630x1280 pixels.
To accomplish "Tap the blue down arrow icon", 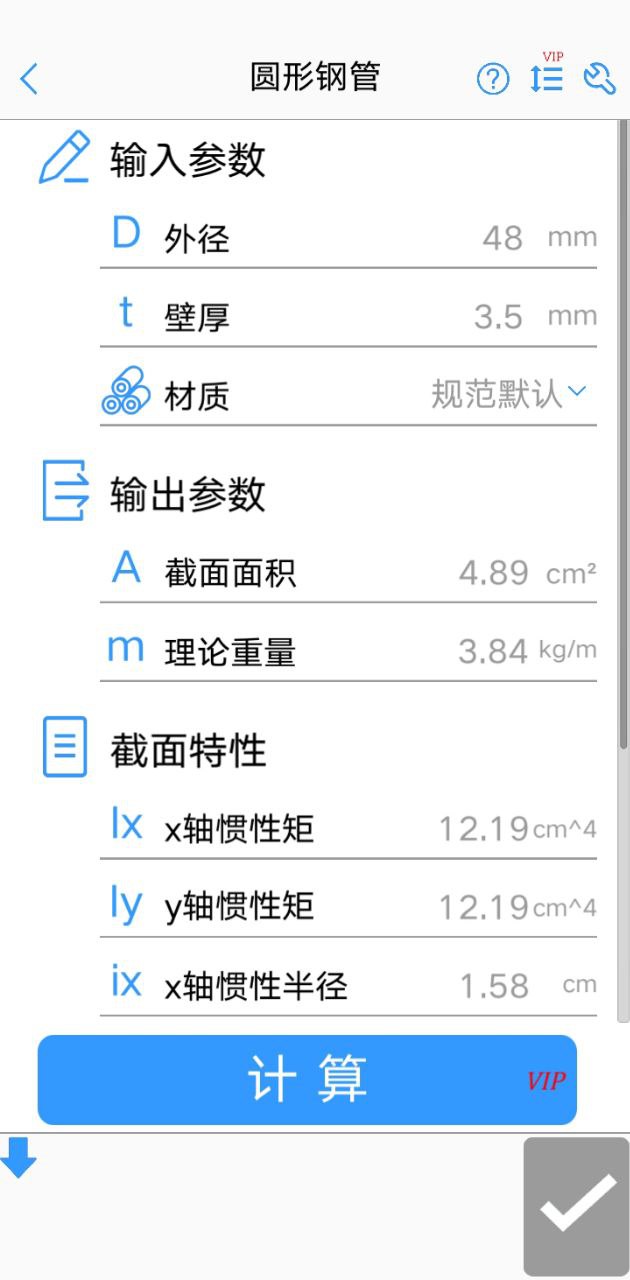I will point(19,1158).
